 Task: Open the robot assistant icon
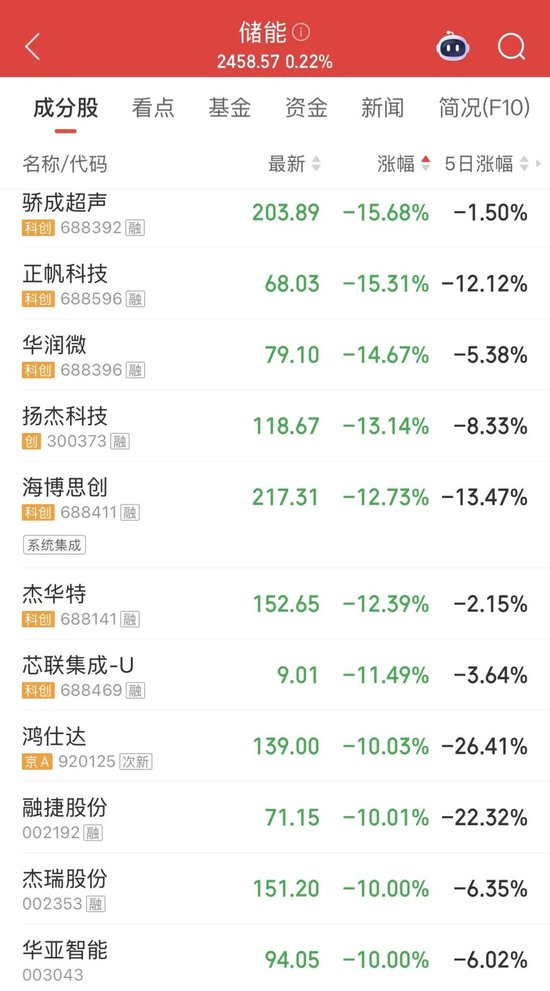(x=453, y=46)
